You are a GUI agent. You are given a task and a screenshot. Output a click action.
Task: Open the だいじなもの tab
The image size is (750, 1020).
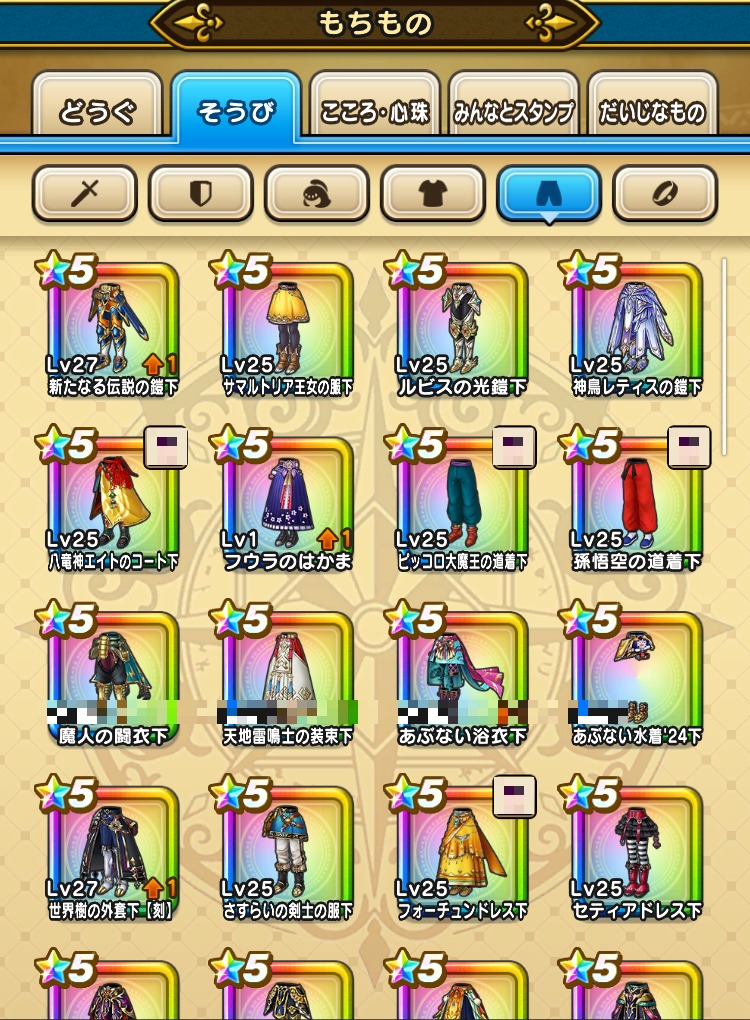(x=653, y=111)
